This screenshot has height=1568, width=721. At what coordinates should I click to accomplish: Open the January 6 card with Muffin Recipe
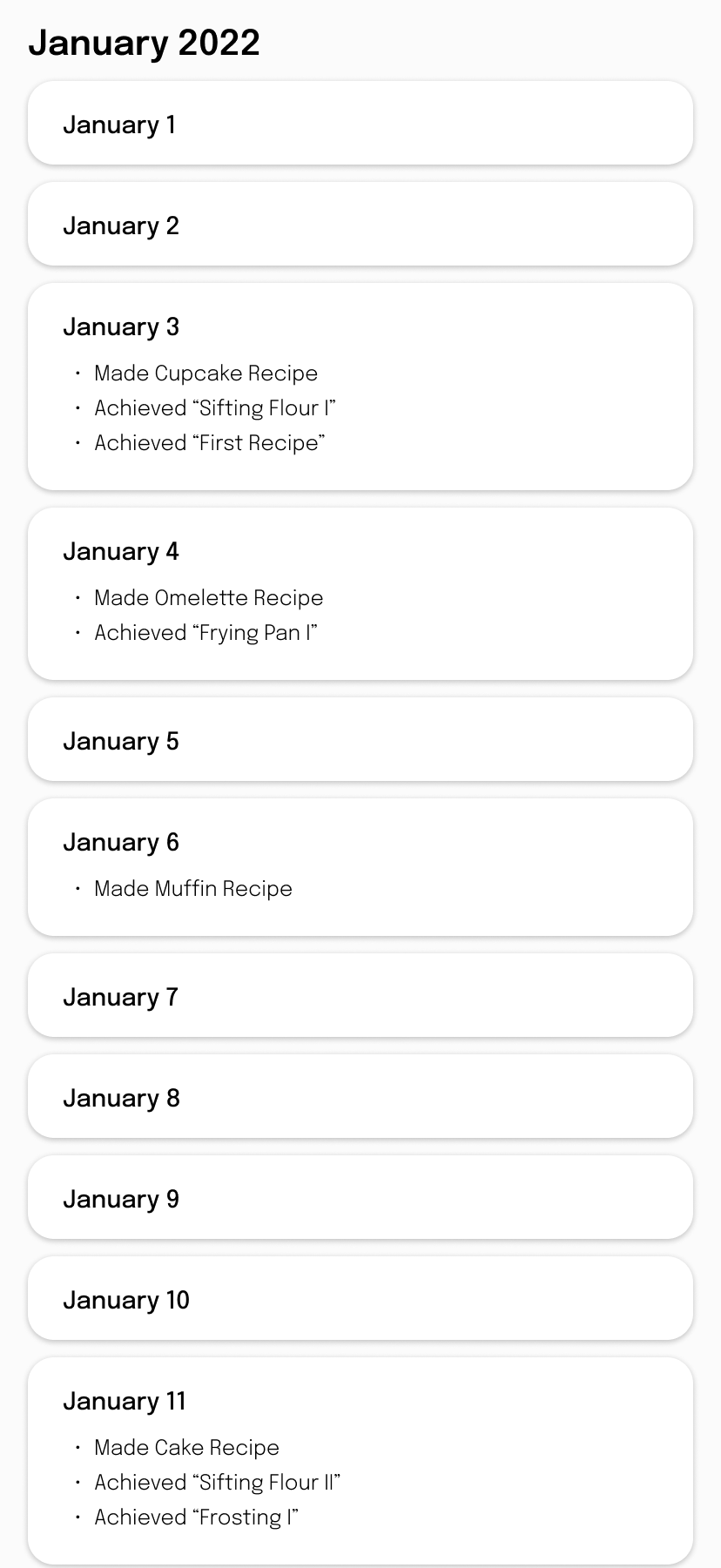pyautogui.click(x=360, y=867)
